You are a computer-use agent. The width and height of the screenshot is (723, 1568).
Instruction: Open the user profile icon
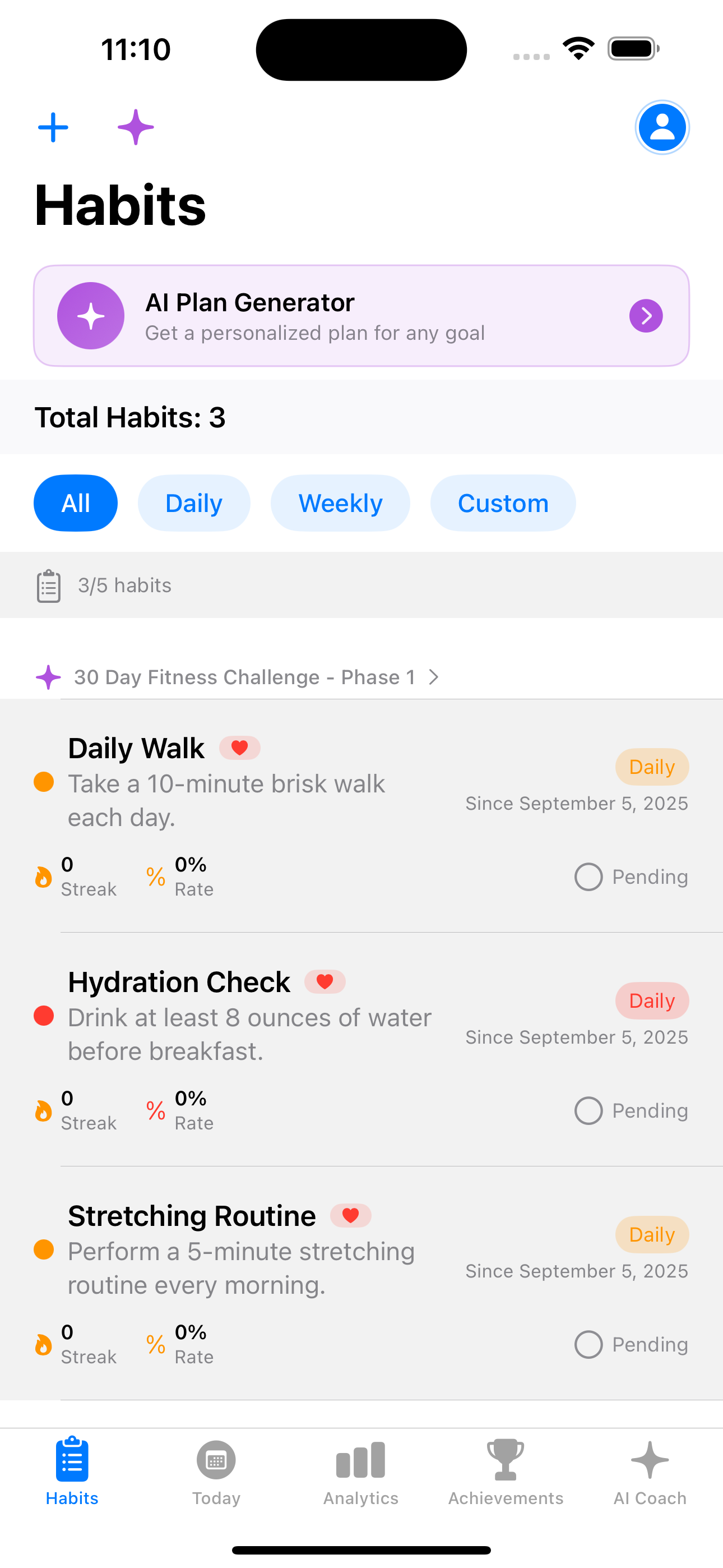661,127
